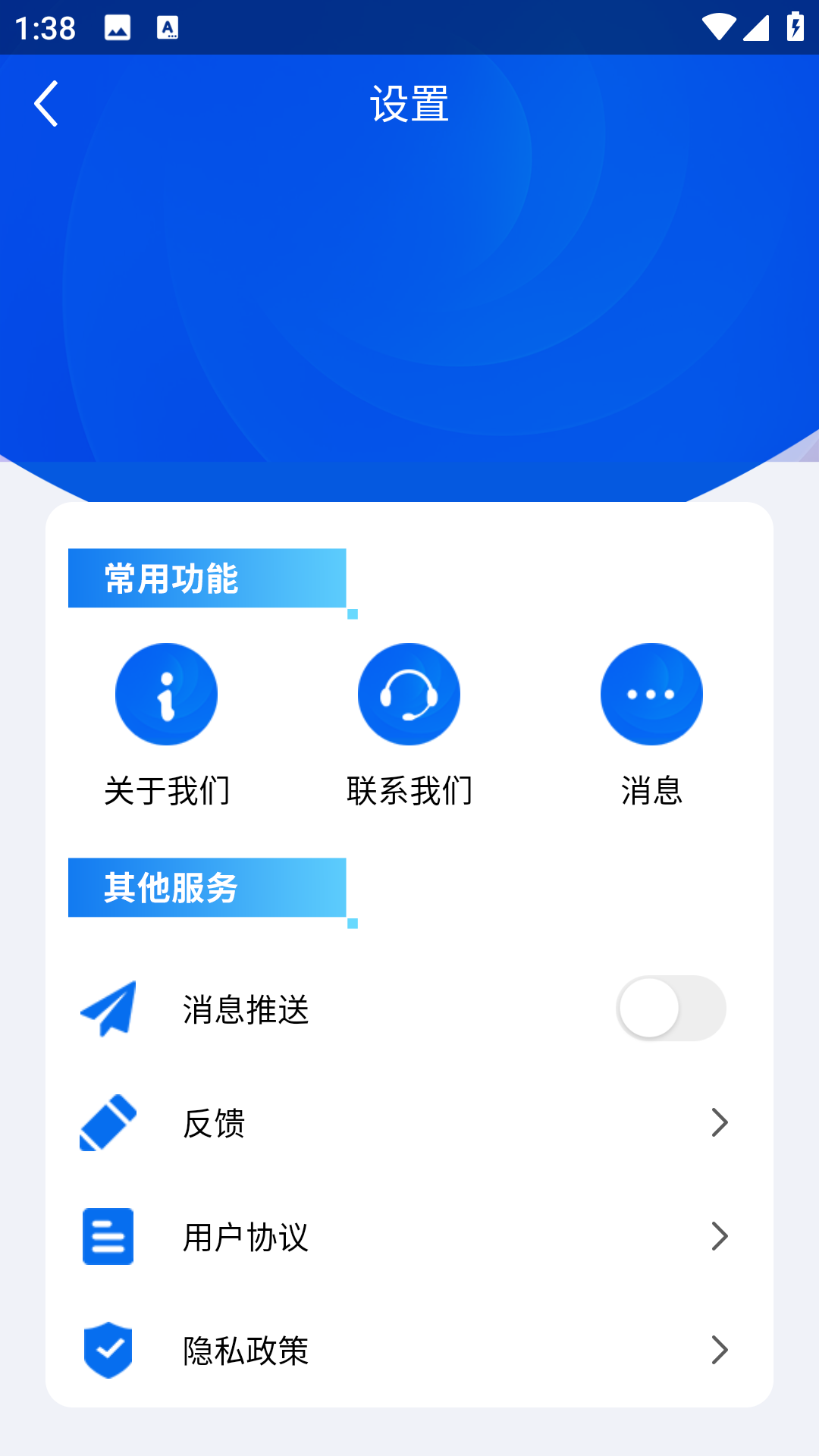Expand 隐私政策 using its chevron

coord(719,1349)
